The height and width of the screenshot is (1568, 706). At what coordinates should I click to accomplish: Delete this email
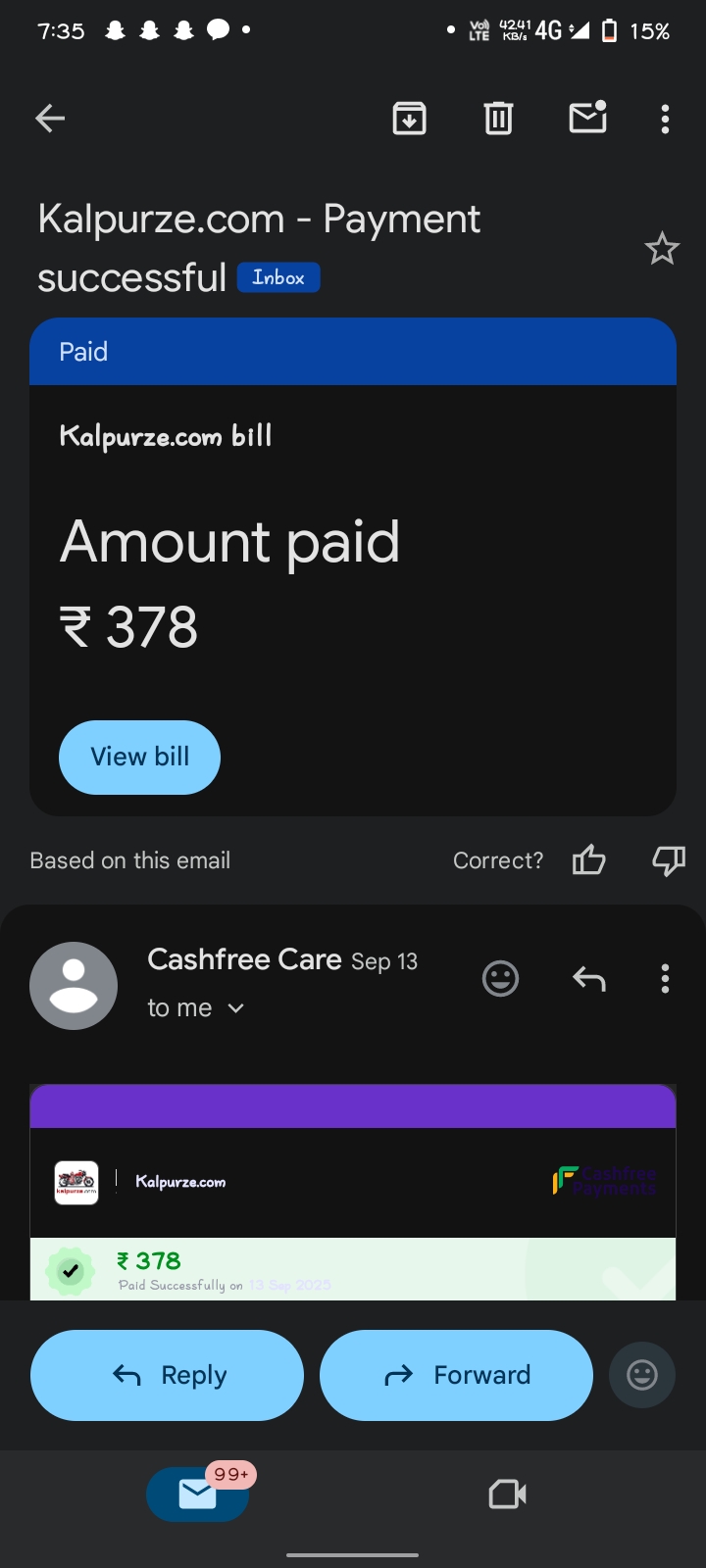tap(498, 119)
